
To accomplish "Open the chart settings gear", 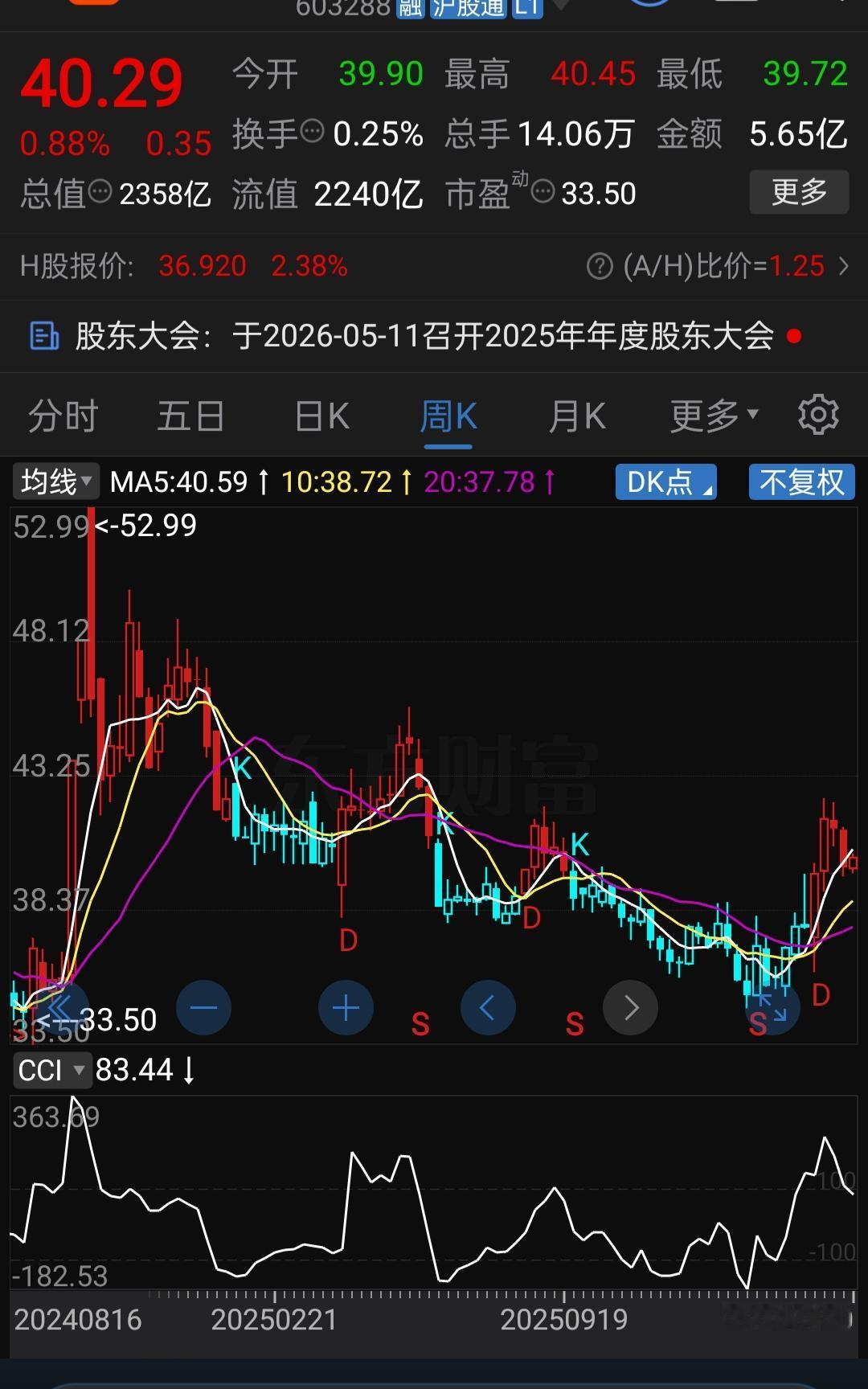I will [x=817, y=415].
